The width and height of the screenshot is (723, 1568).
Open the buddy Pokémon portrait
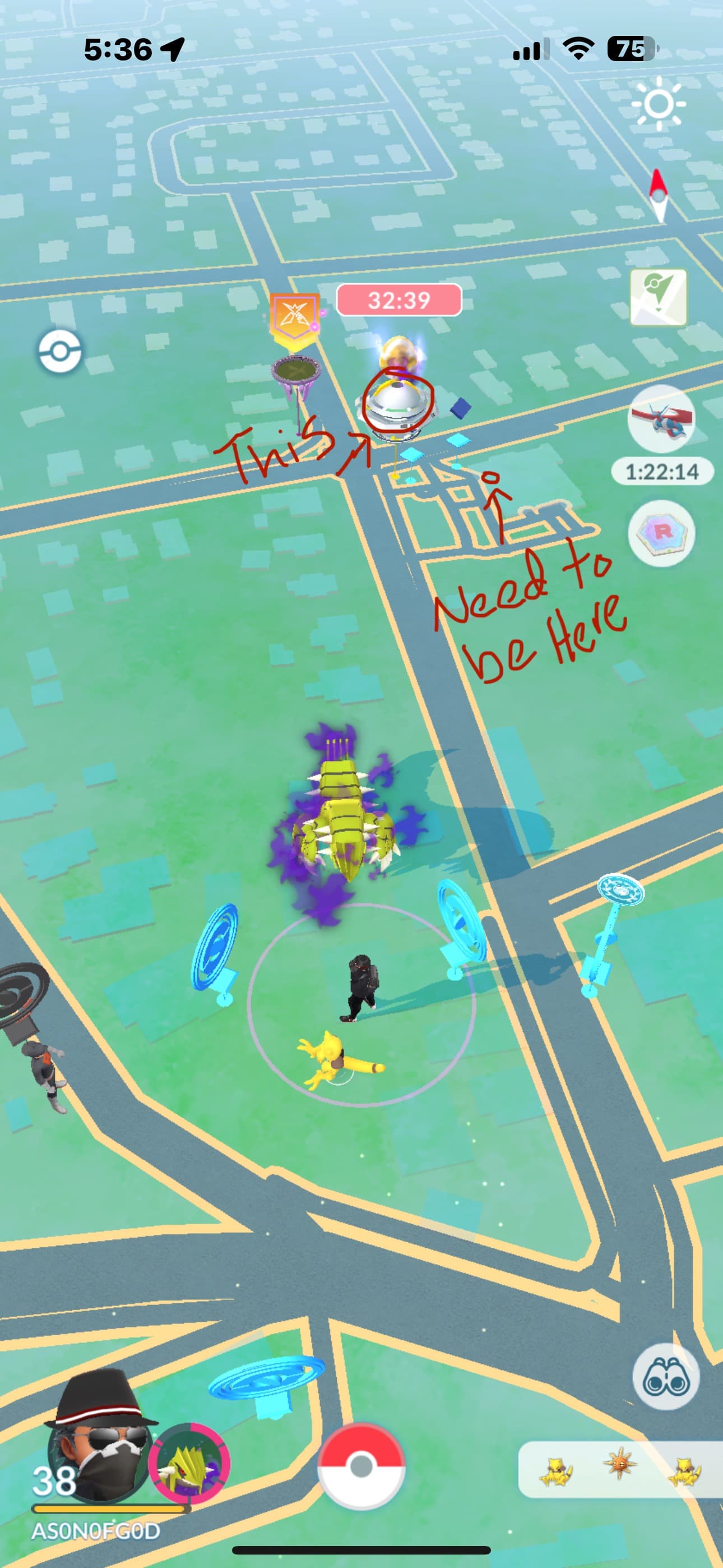click(x=189, y=1464)
